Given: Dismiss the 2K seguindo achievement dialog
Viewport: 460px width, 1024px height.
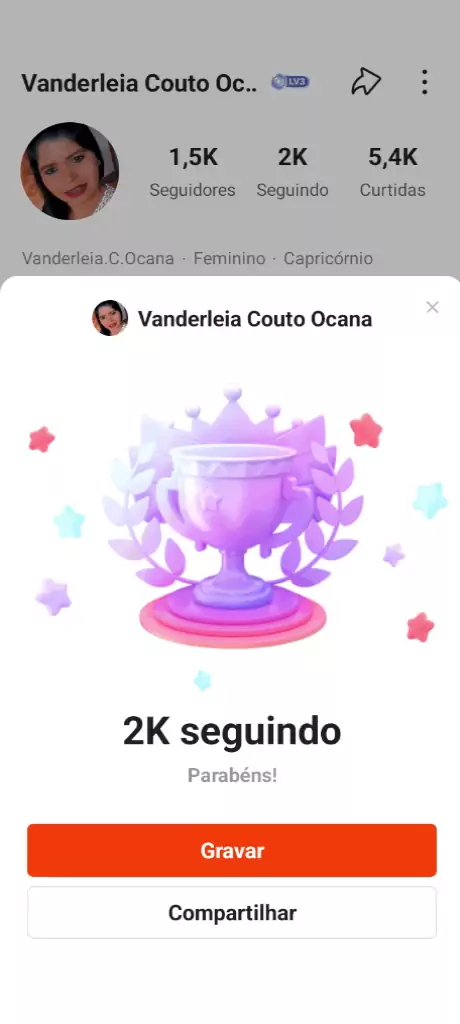Looking at the screenshot, I should pyautogui.click(x=432, y=307).
